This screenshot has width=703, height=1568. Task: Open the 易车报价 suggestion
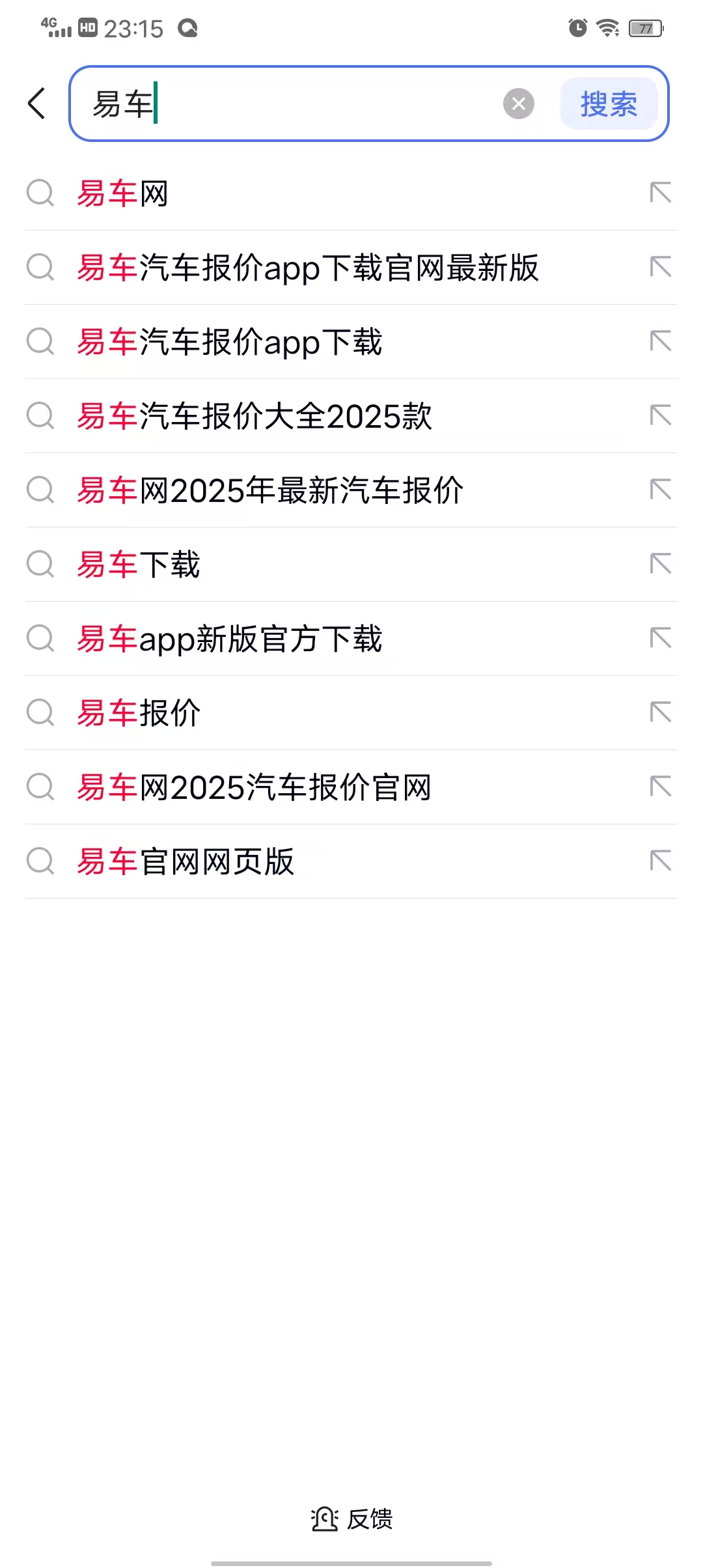351,713
